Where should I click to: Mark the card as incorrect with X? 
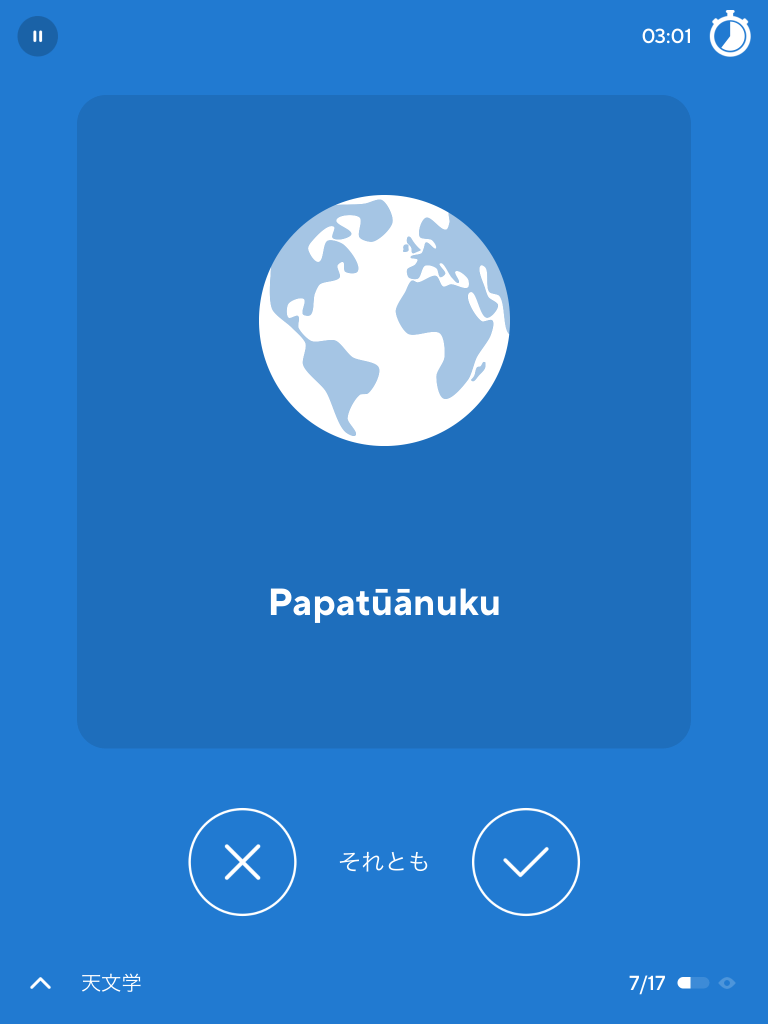pos(243,862)
